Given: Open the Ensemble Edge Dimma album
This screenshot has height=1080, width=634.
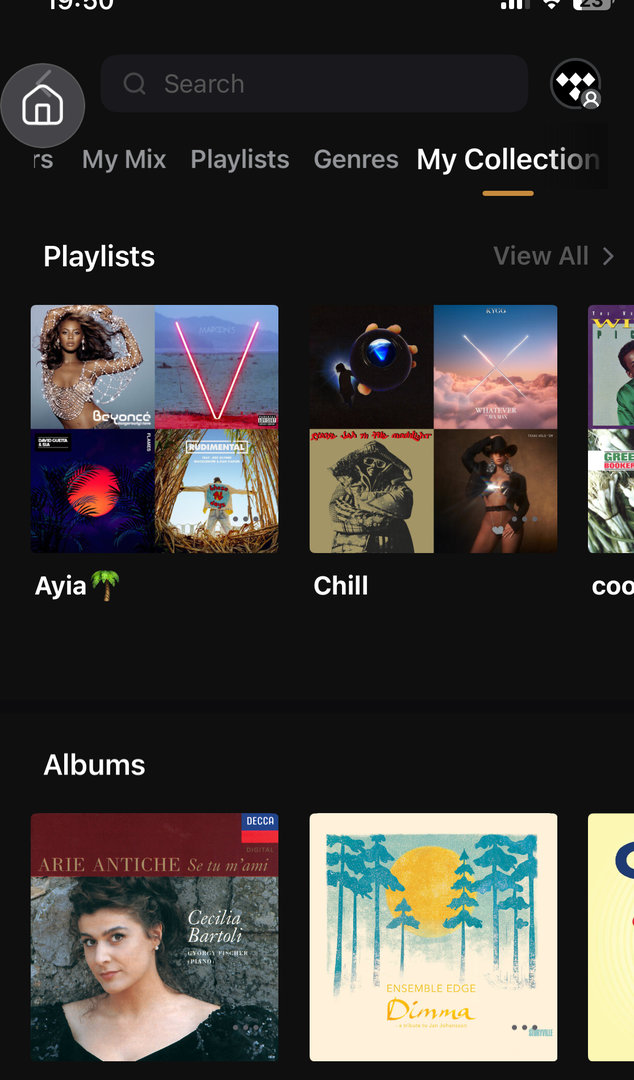Looking at the screenshot, I should pyautogui.click(x=433, y=936).
